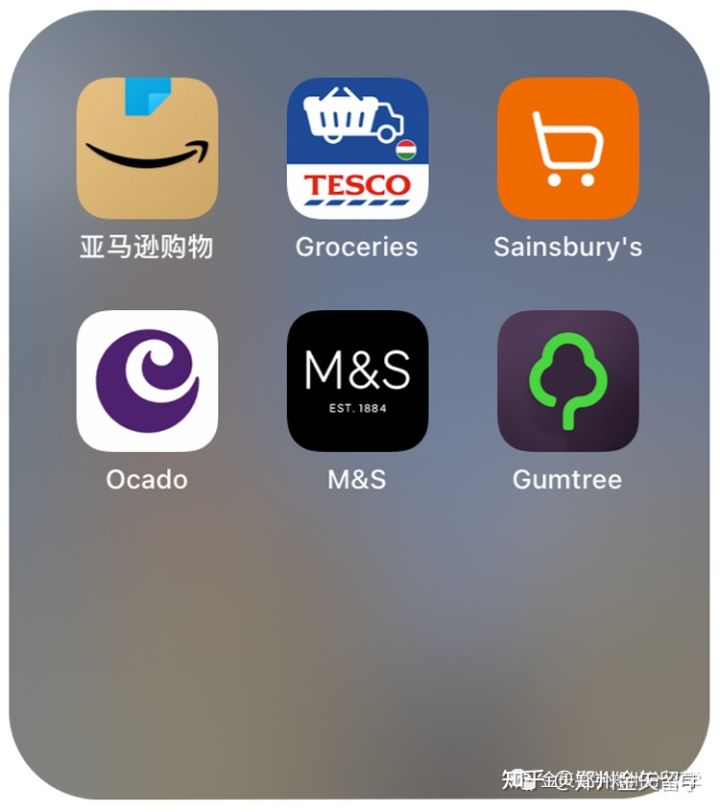Select the purple swirl Ocado icon
Viewport: 720px width, 812px height.
[x=147, y=381]
